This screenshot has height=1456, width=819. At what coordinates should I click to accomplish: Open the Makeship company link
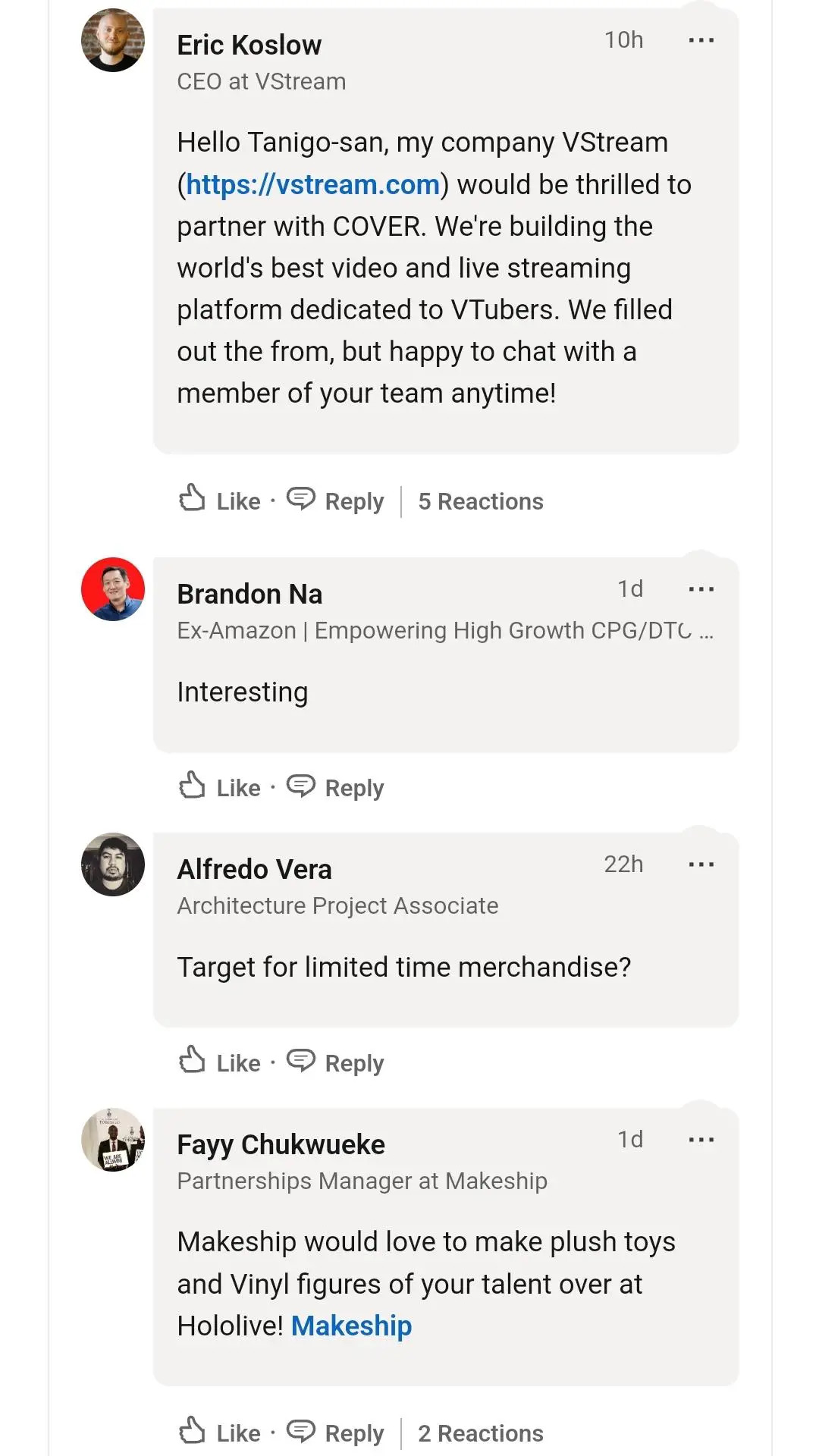(351, 1326)
